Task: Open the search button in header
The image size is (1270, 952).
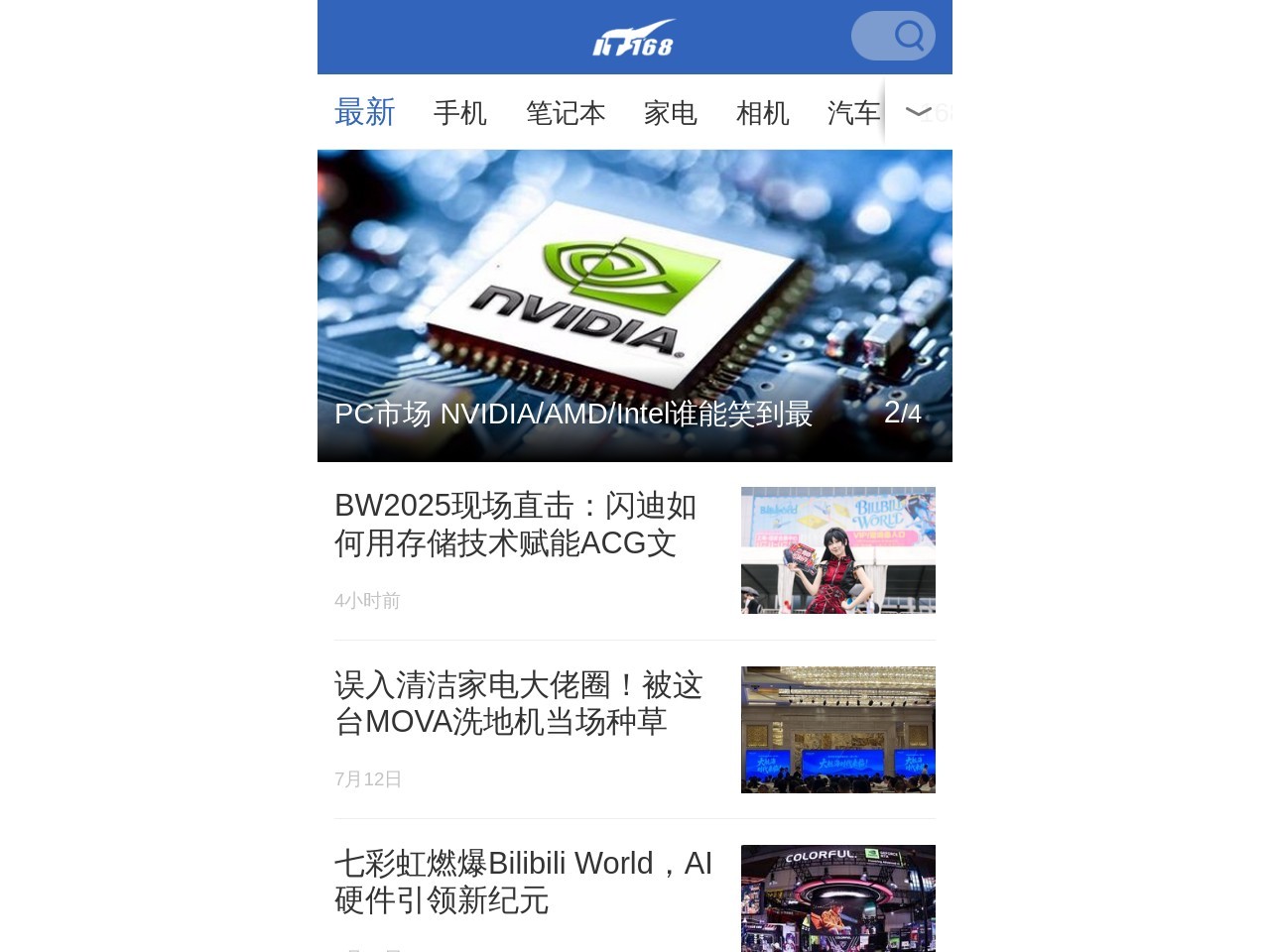Action: [893, 36]
